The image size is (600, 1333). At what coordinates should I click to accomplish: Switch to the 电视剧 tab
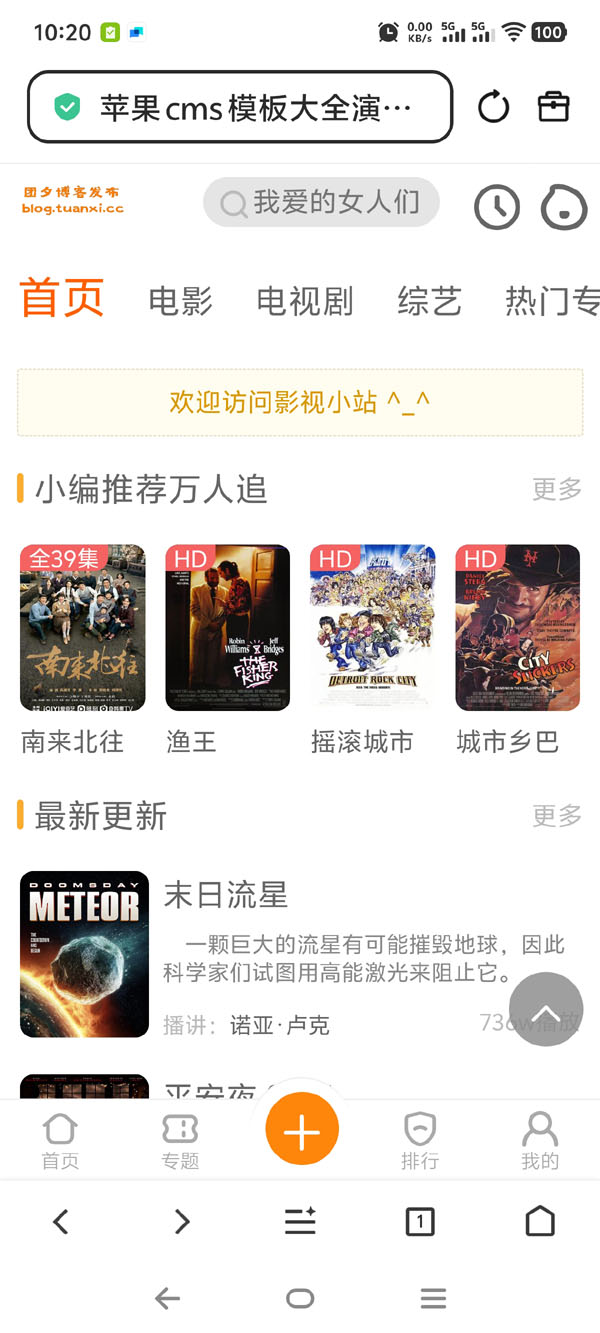pos(305,301)
